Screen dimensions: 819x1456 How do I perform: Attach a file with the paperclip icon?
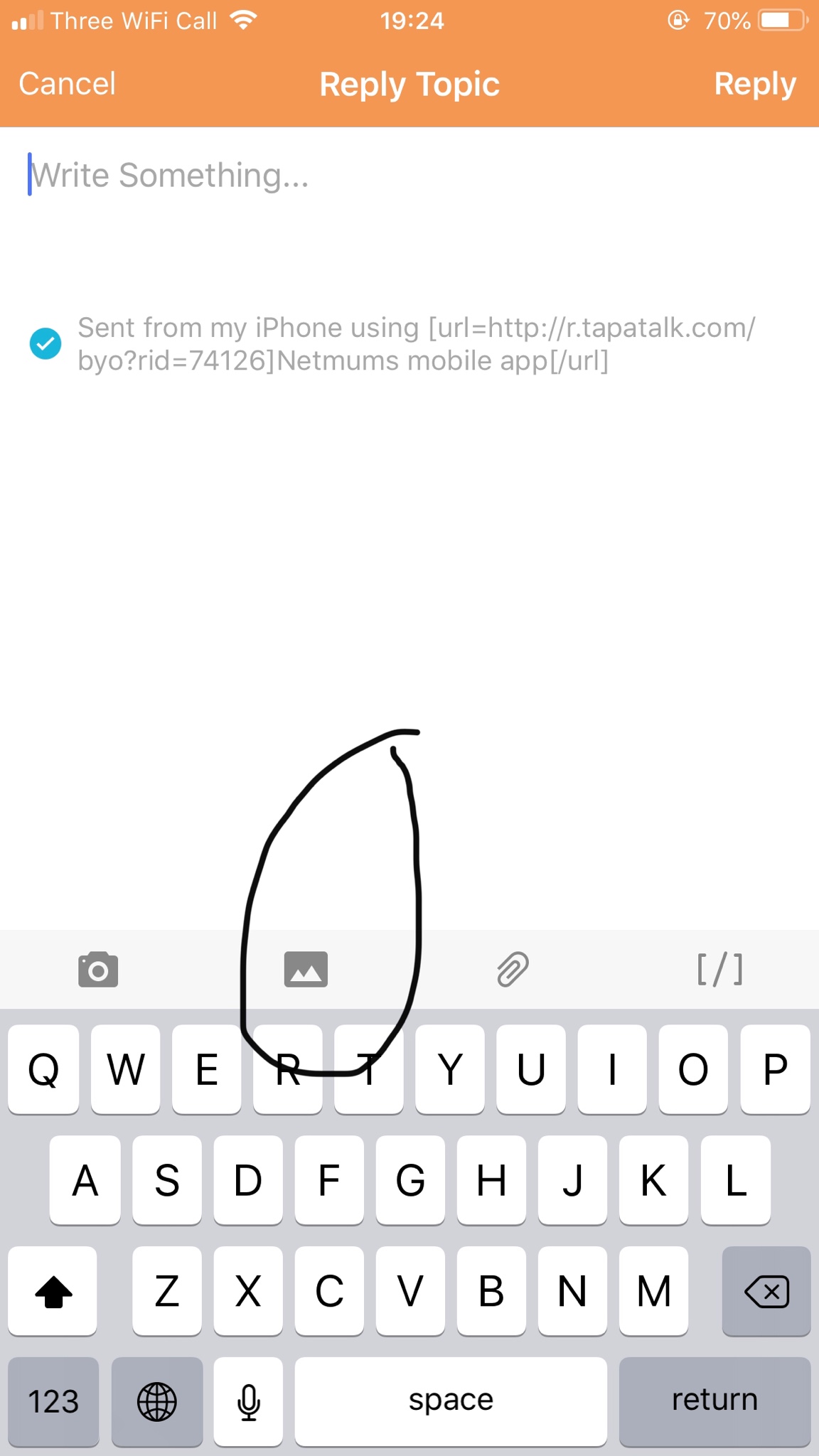pos(513,970)
